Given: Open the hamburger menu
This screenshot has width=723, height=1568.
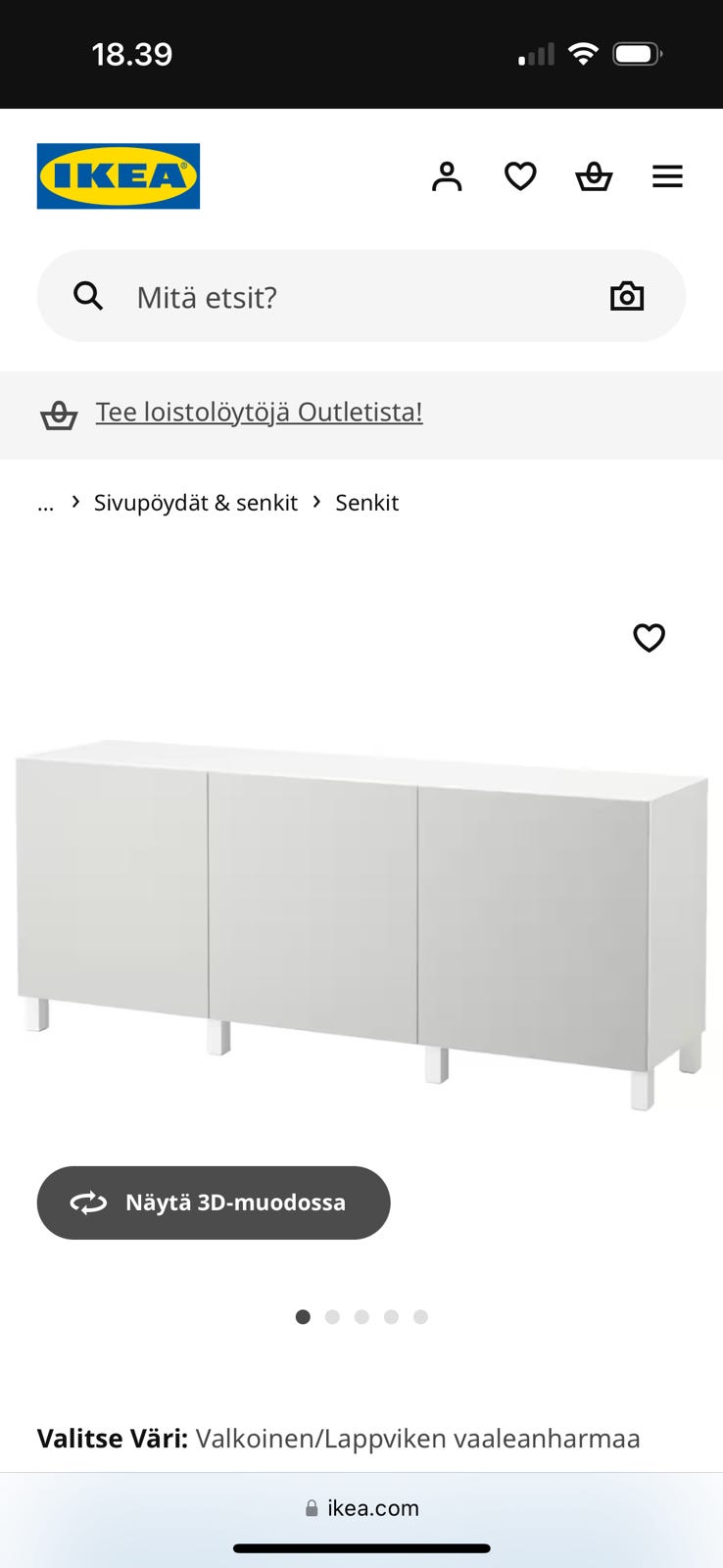Looking at the screenshot, I should pyautogui.click(x=667, y=176).
